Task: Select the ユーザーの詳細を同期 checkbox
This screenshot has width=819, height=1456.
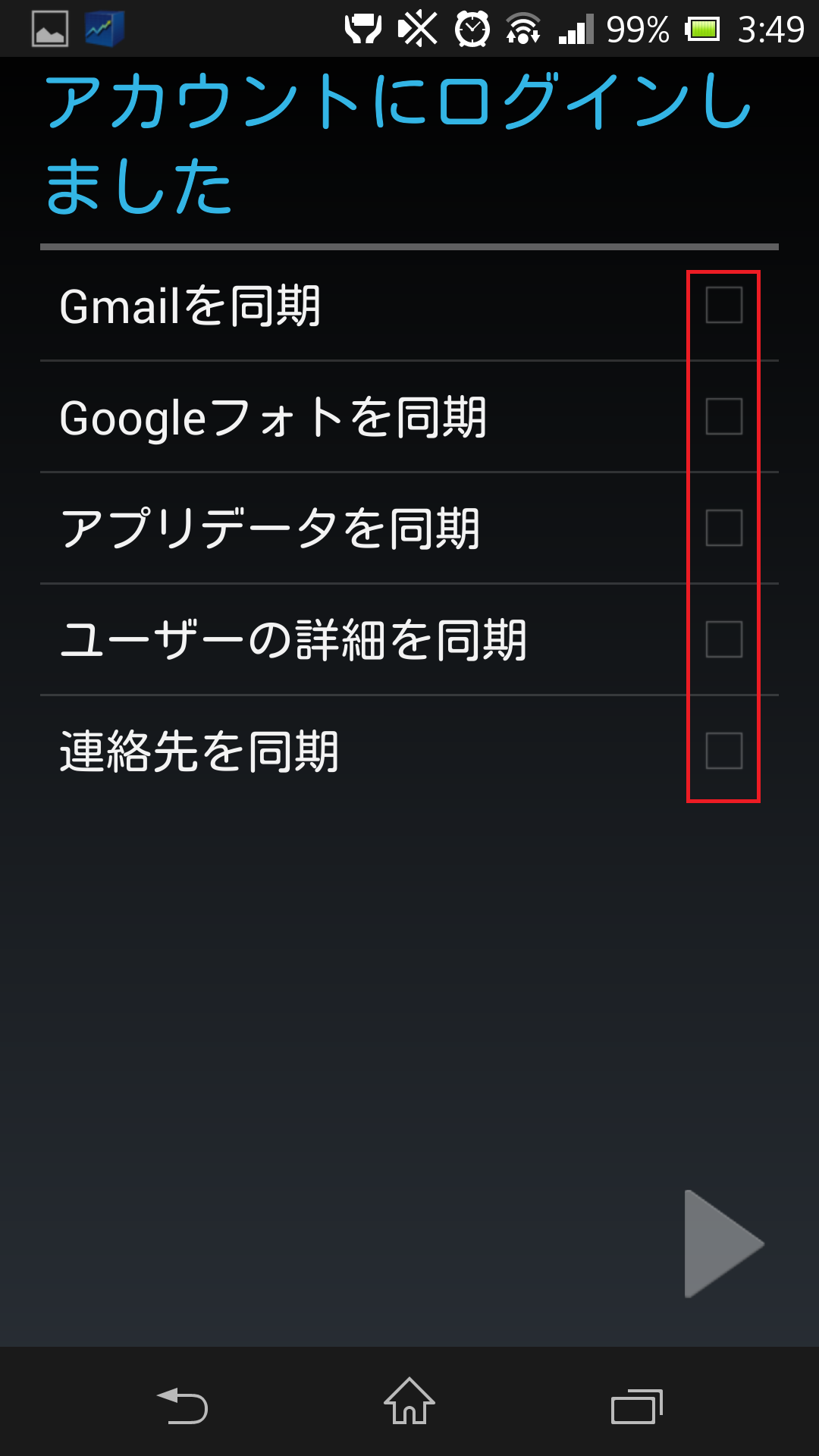Action: pyautogui.click(x=723, y=639)
